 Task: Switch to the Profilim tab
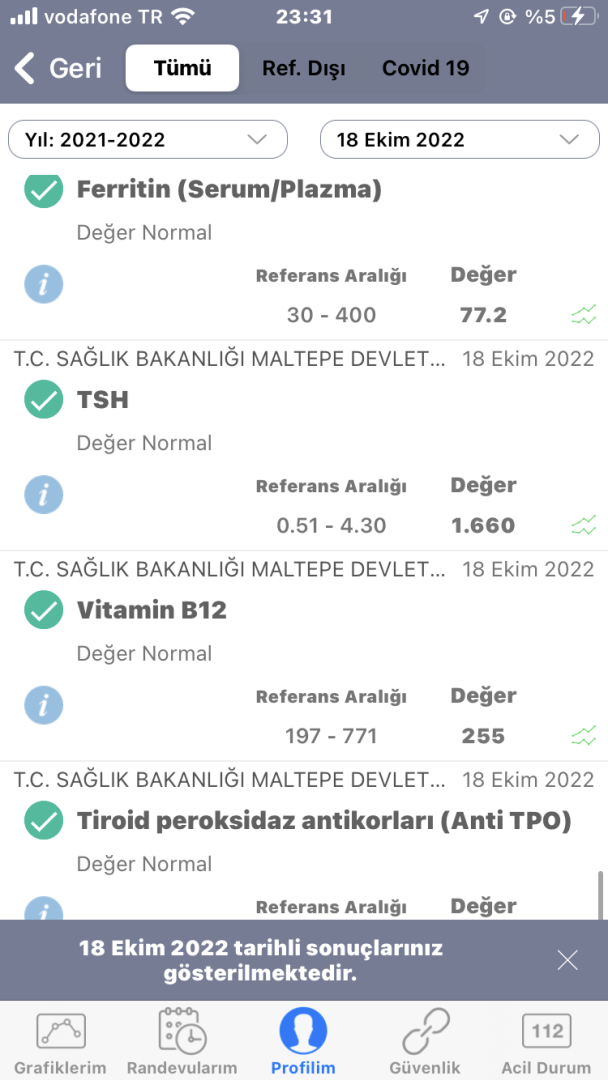tap(303, 1042)
